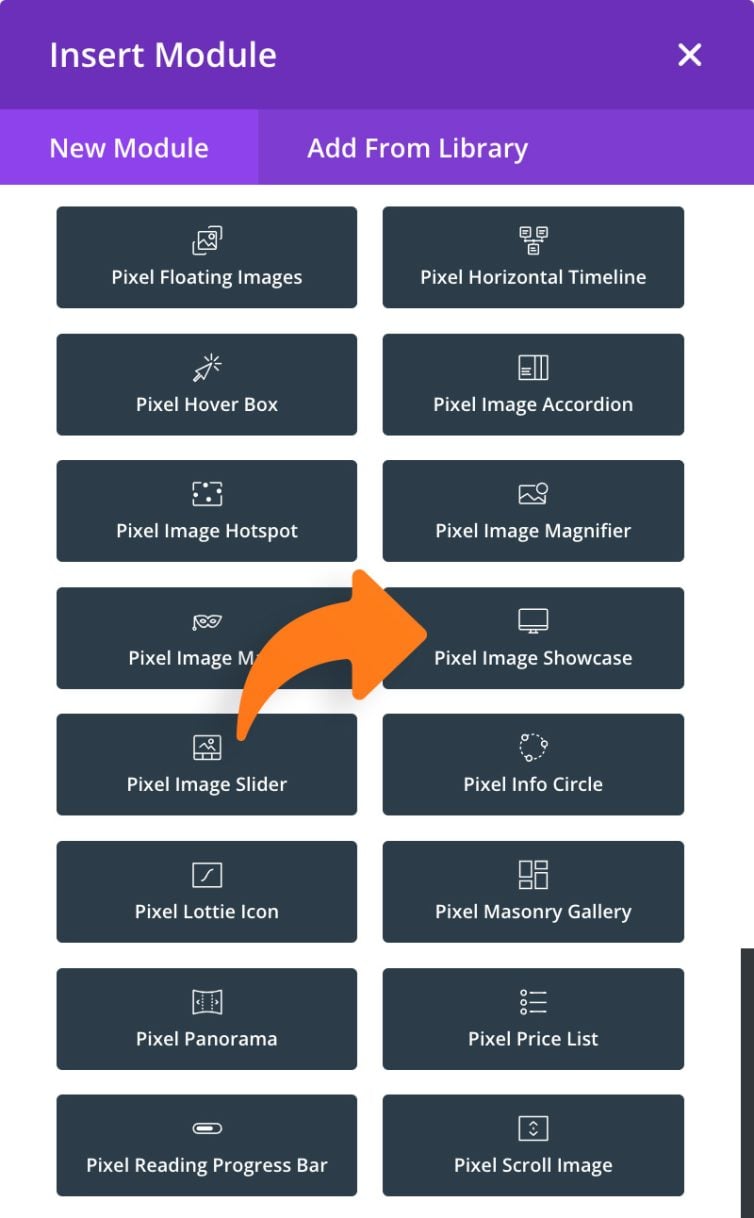
Task: Pick the Pixel Price List module
Action: (x=533, y=1018)
